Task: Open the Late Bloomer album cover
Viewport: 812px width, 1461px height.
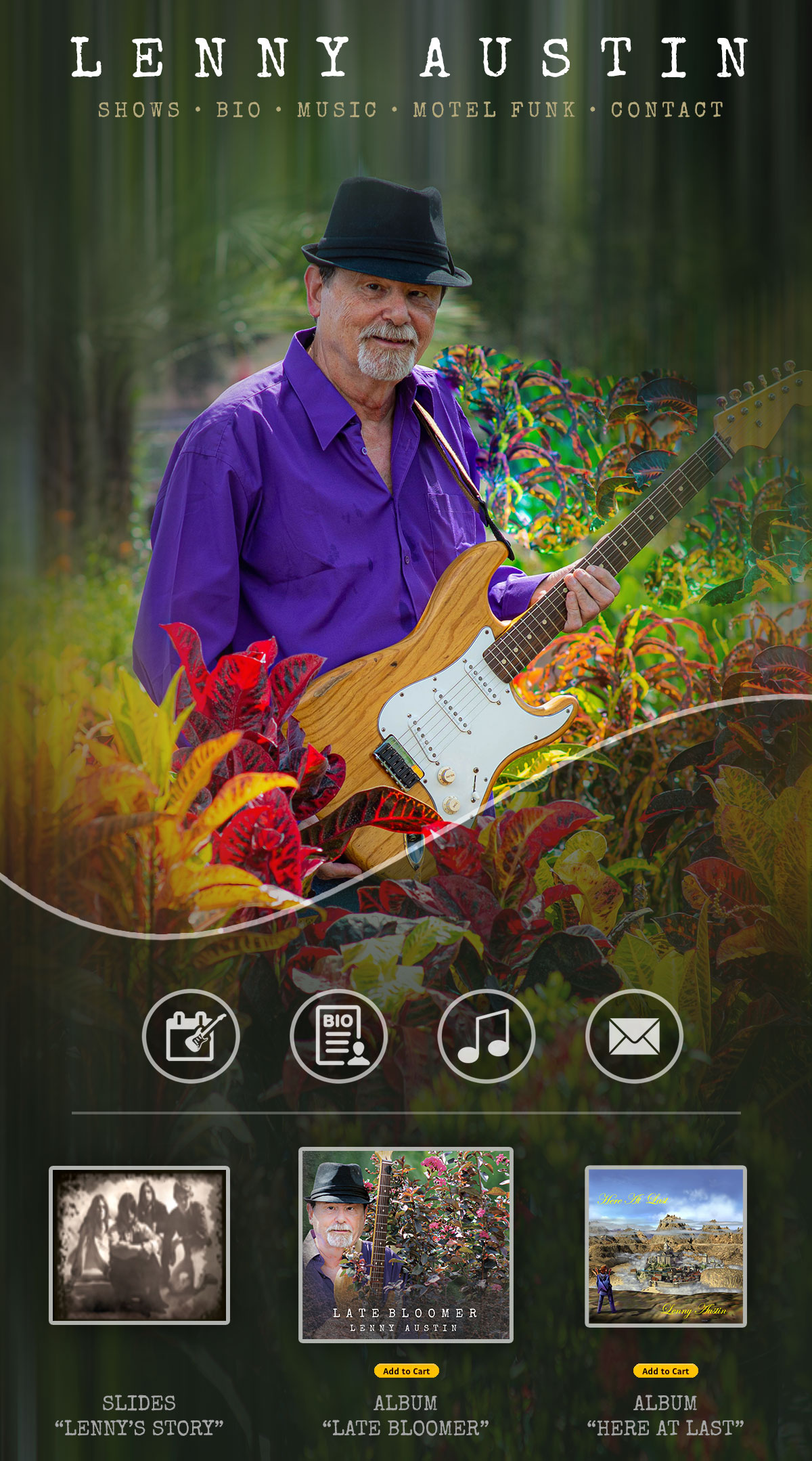Action: (x=406, y=1244)
